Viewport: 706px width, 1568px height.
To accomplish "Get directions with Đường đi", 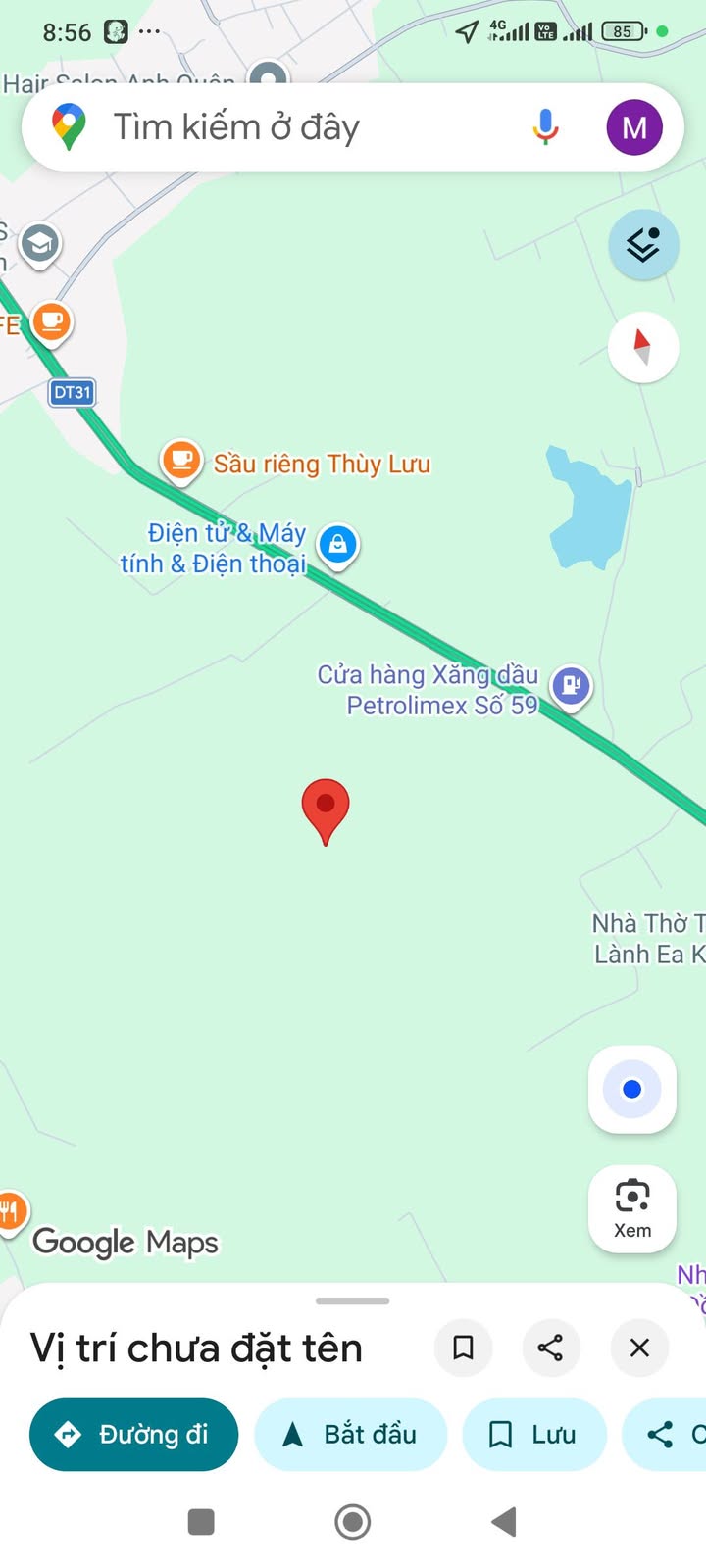I will [134, 1435].
